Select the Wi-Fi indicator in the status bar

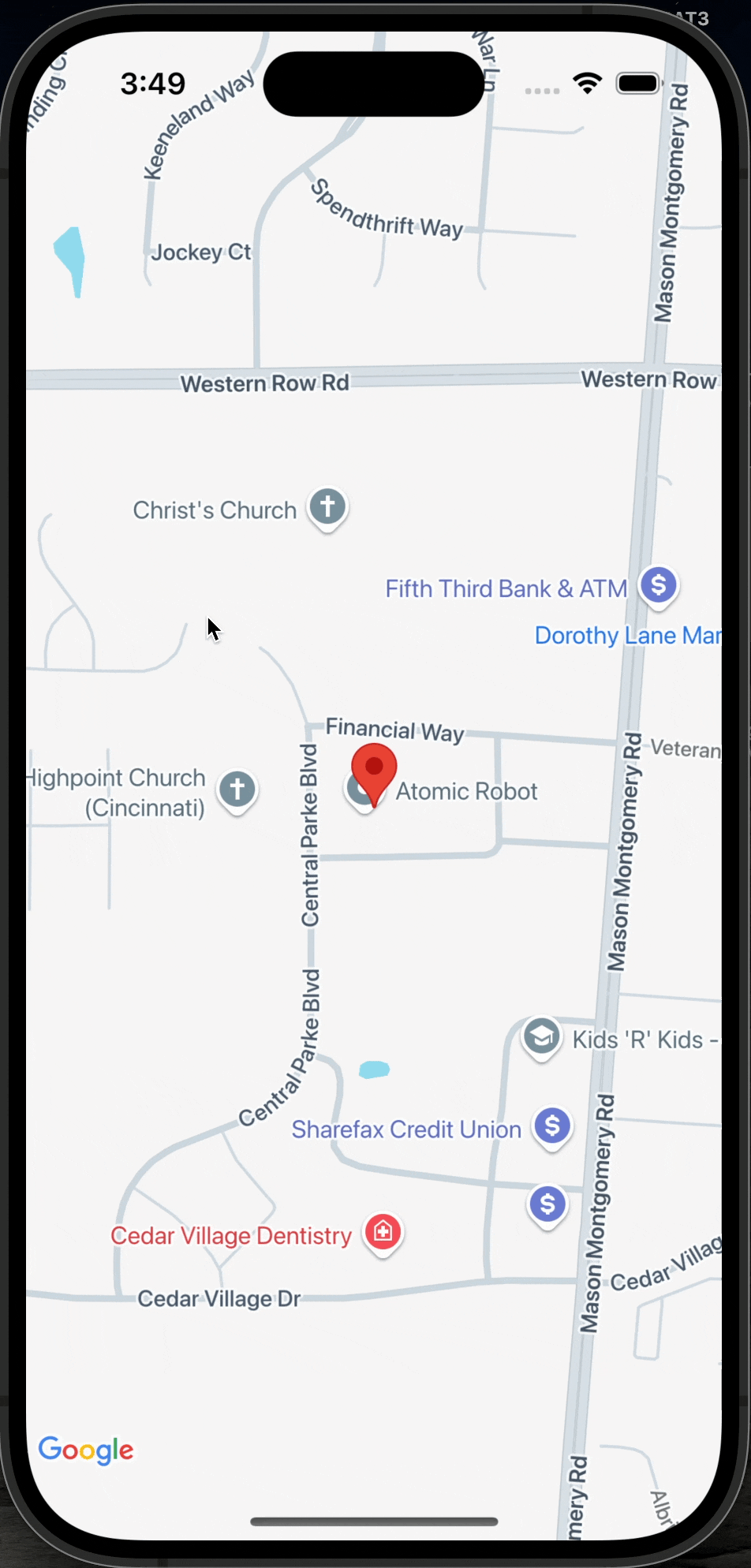[x=587, y=81]
